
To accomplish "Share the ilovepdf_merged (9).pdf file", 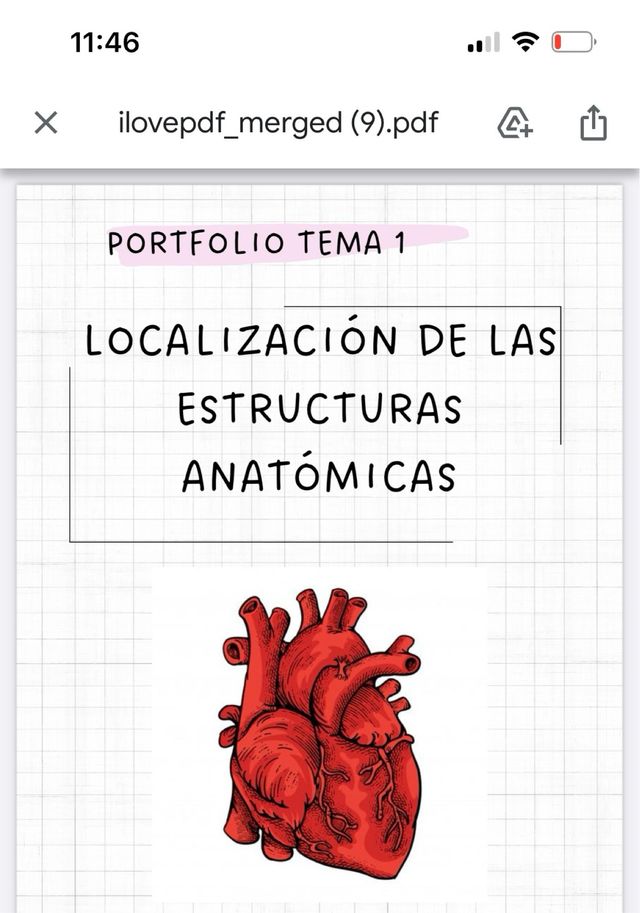I will 593,122.
